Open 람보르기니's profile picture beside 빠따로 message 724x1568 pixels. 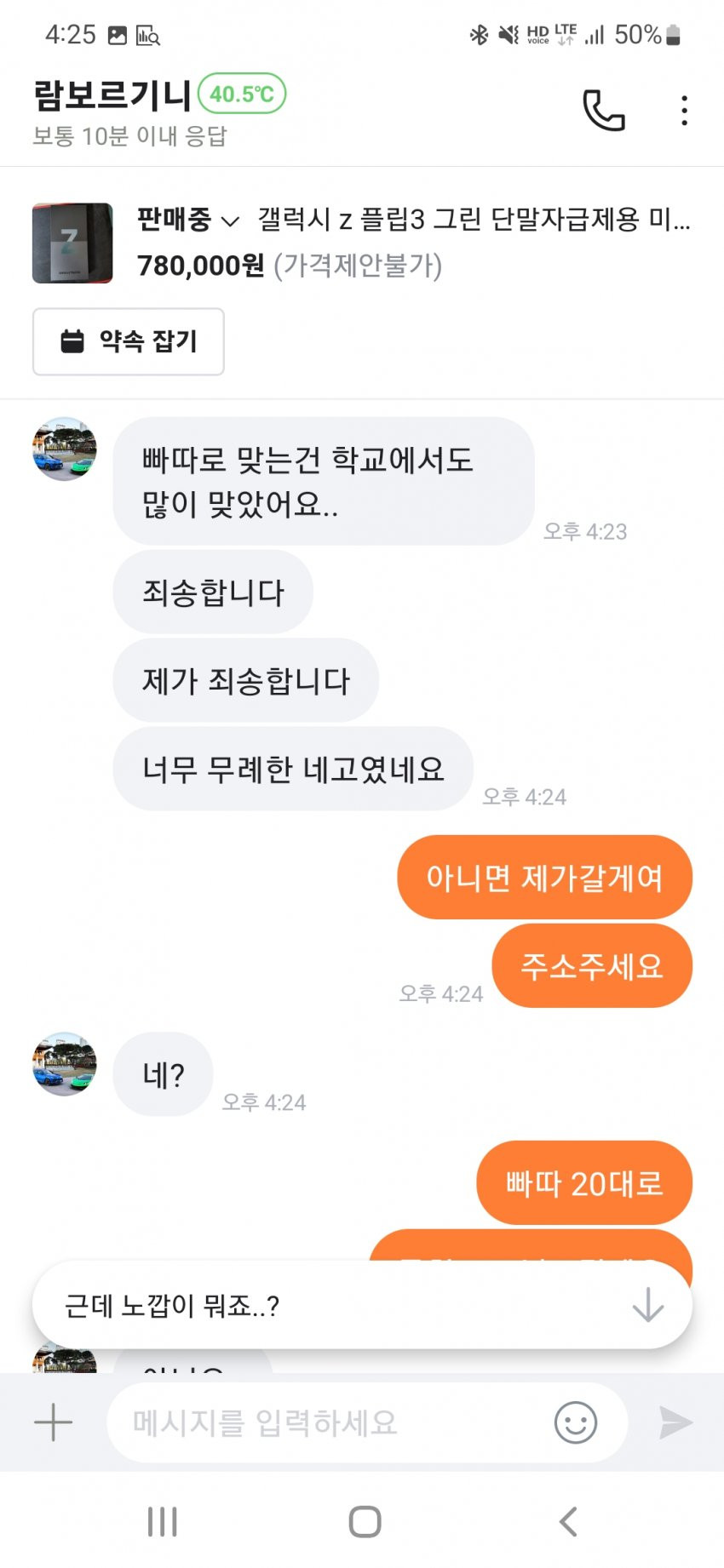65,449
